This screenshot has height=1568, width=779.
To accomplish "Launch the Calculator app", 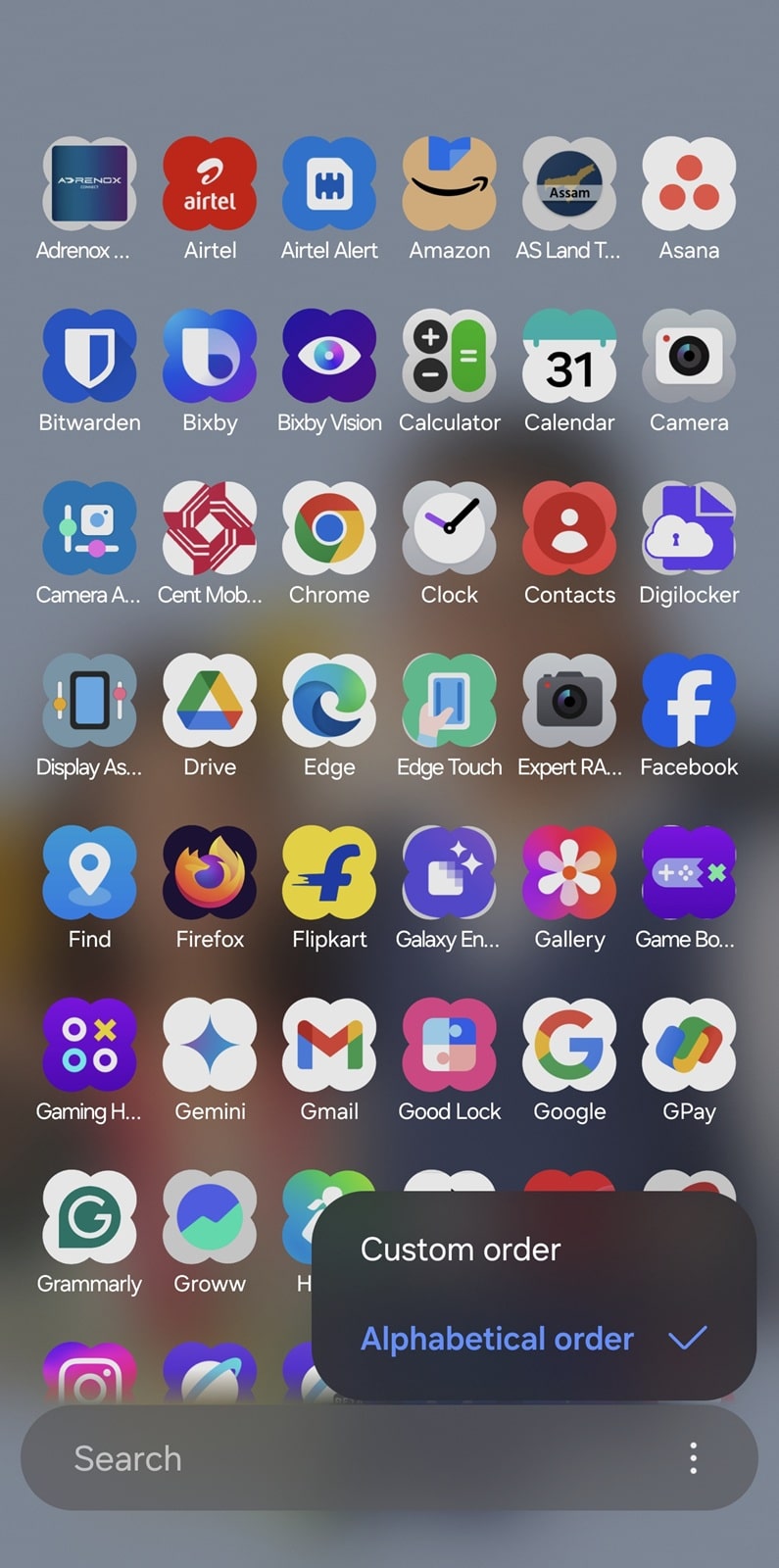I will [x=450, y=357].
